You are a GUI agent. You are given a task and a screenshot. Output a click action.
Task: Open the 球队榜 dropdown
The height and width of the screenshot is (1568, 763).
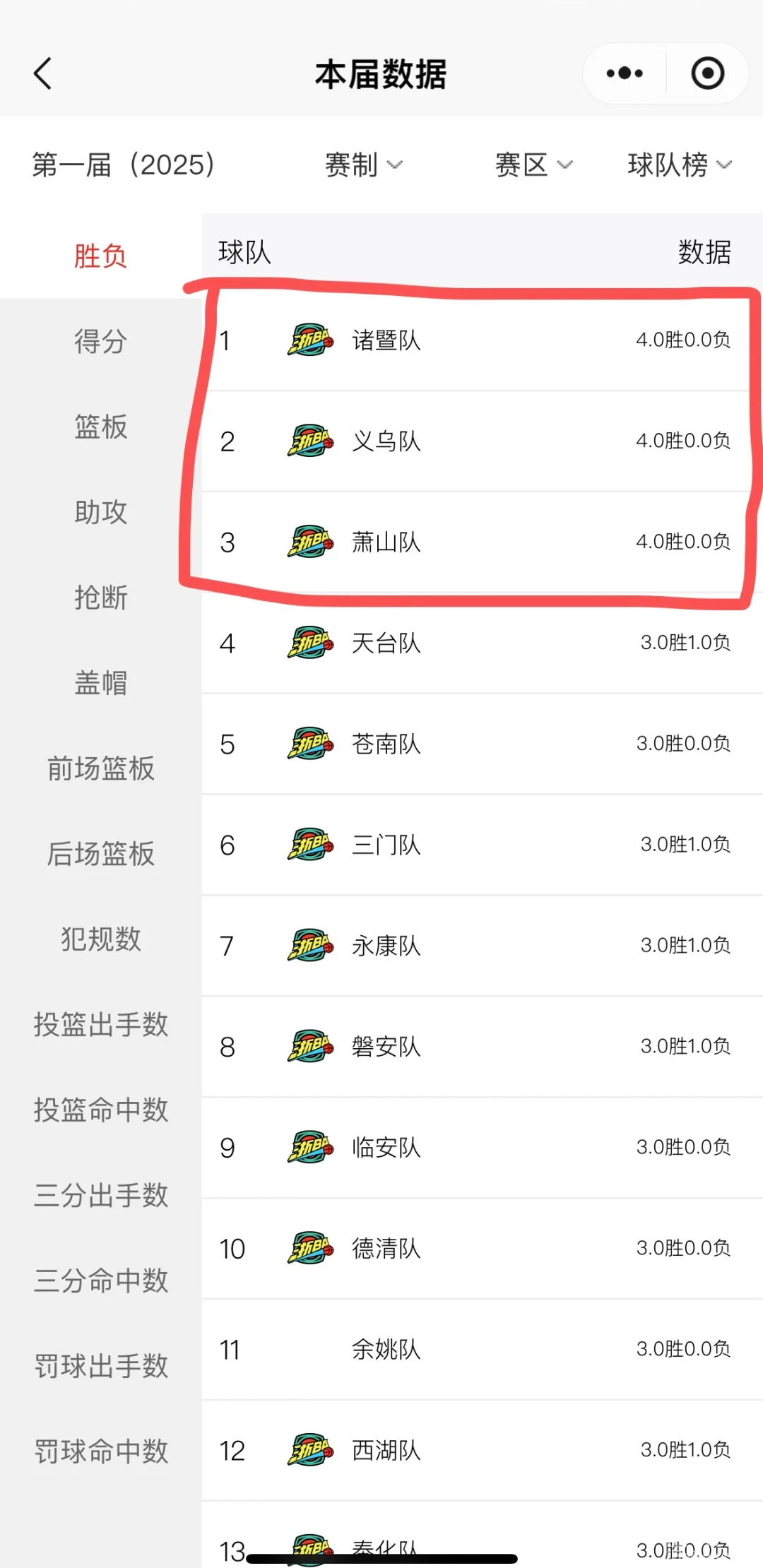(x=680, y=165)
